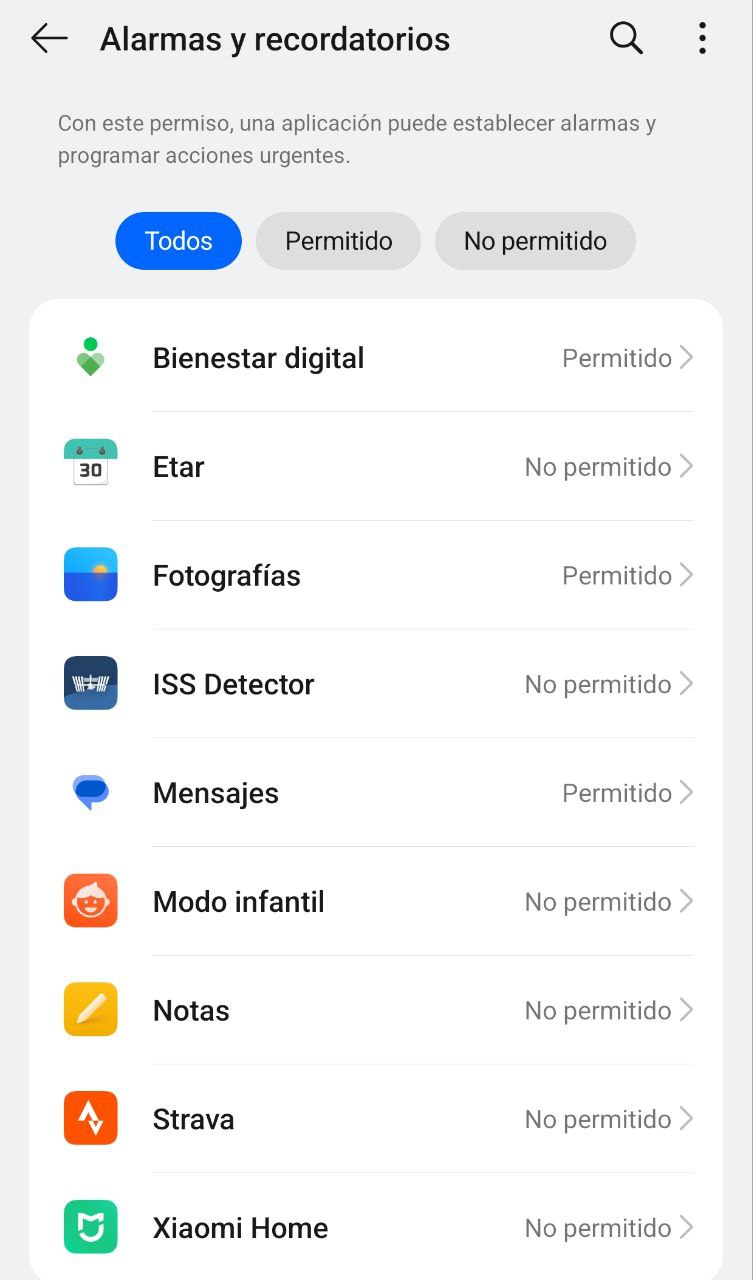Open Fotografías alarm permission

(376, 576)
